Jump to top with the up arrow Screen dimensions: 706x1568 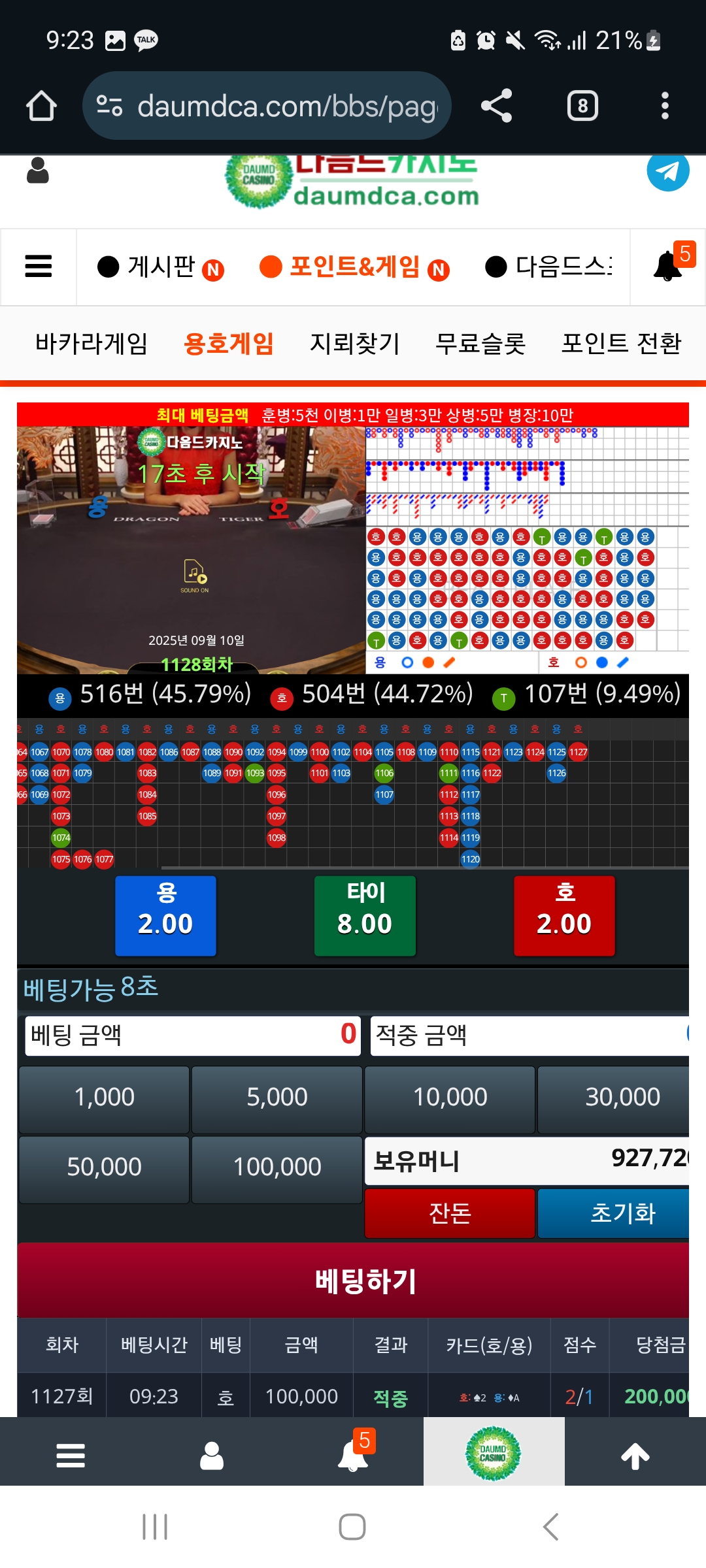pos(635,1456)
